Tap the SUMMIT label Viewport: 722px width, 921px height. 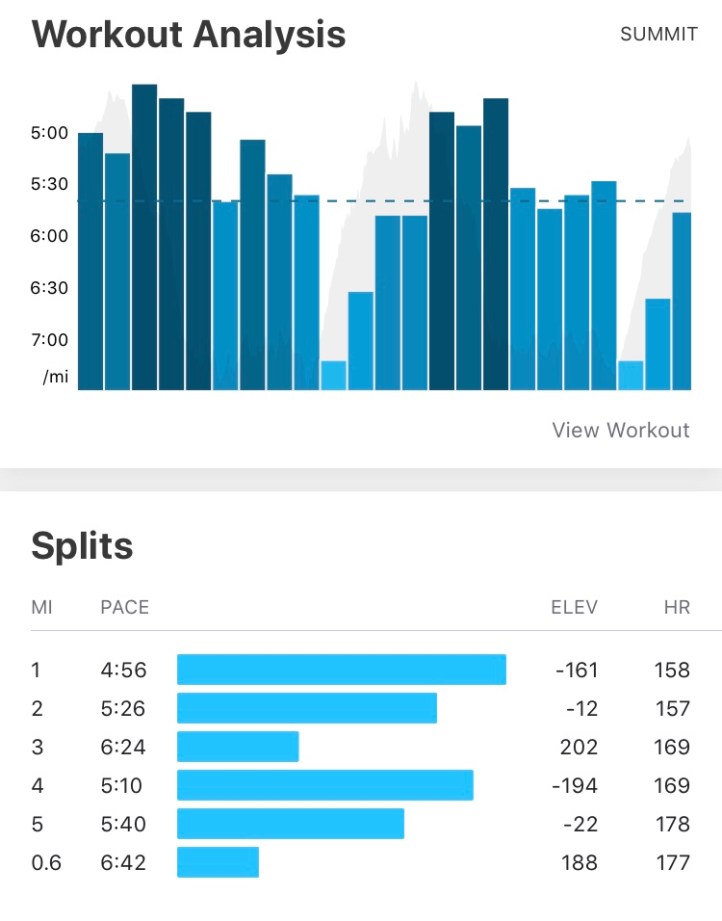click(658, 34)
